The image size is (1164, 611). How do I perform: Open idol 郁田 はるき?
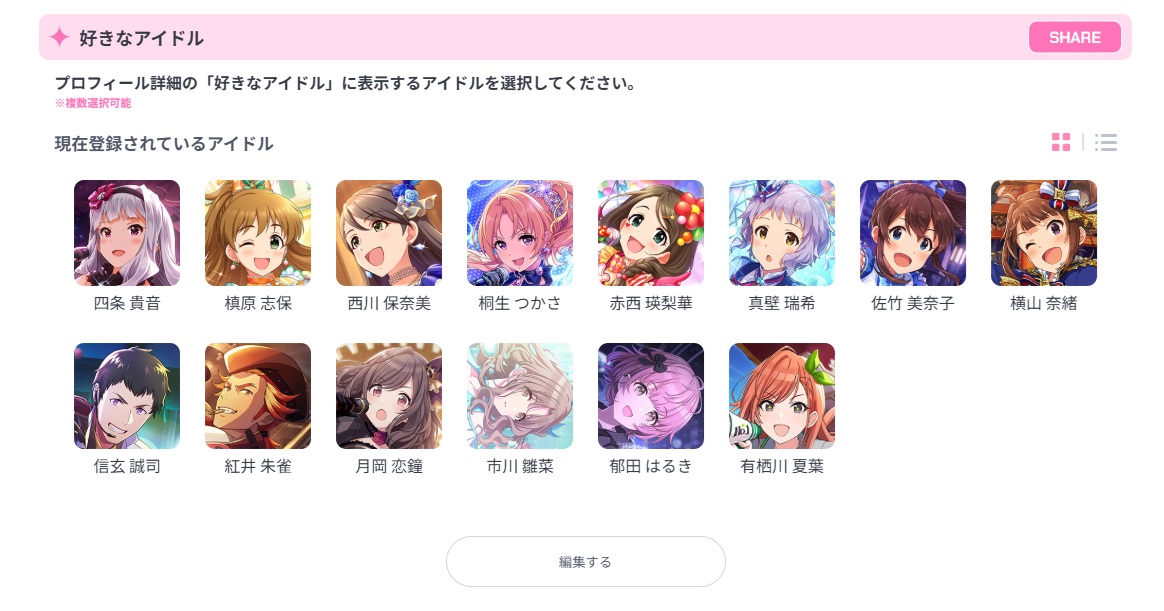651,396
